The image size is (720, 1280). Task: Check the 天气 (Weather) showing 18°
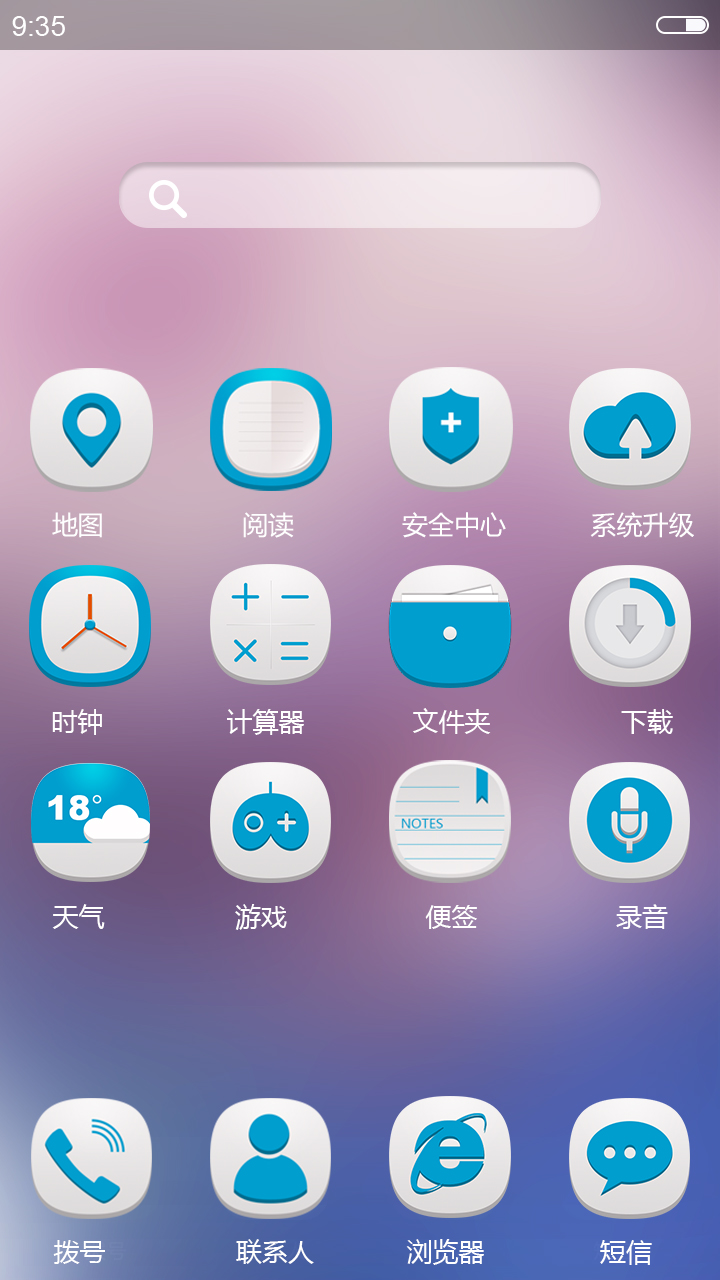(x=91, y=820)
